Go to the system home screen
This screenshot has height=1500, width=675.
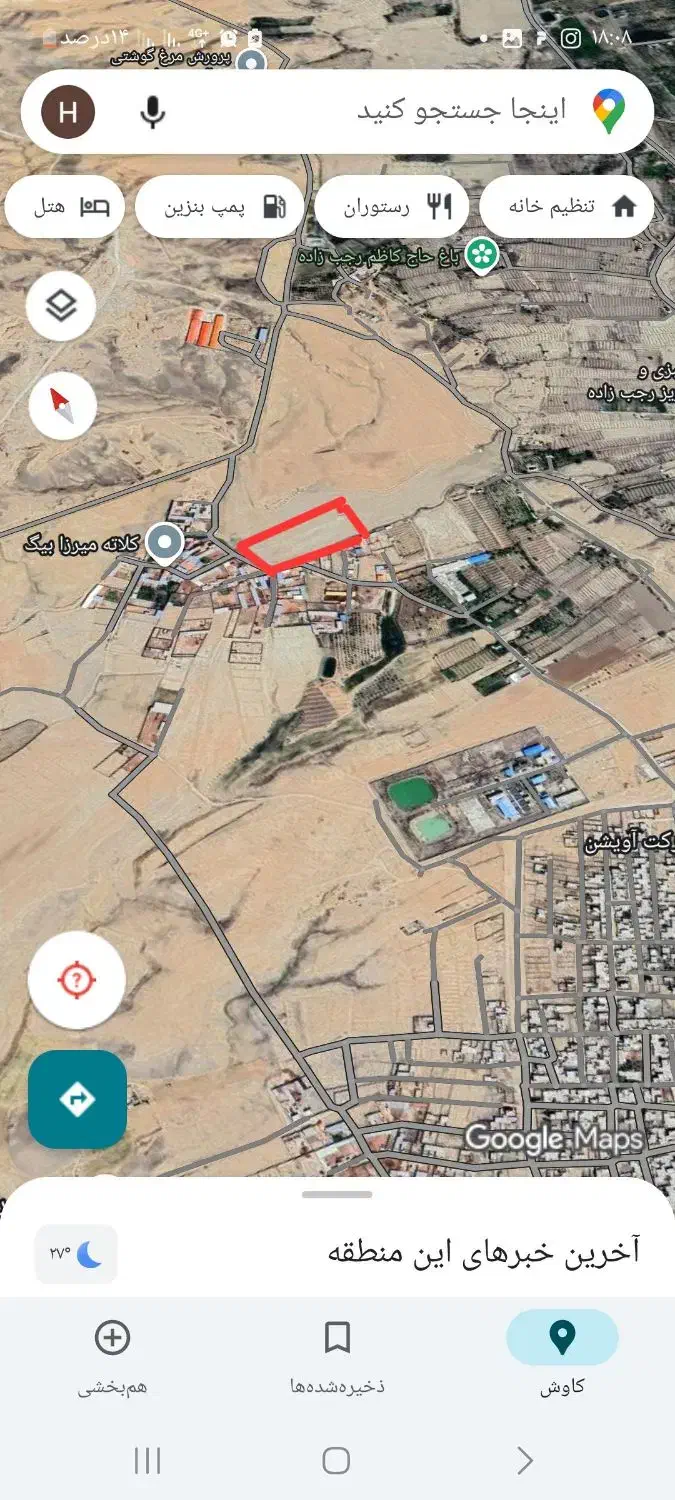(x=336, y=1461)
